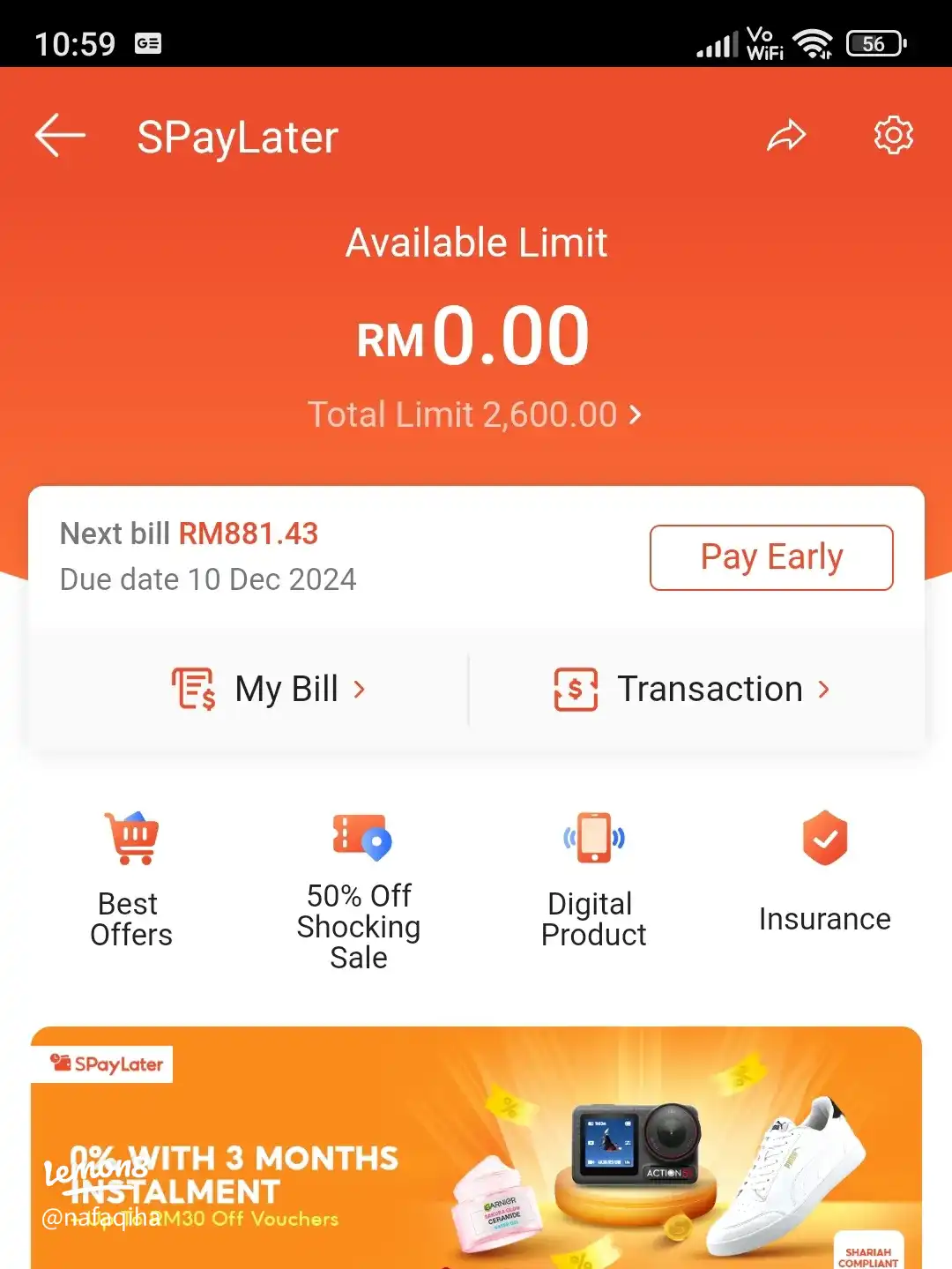The height and width of the screenshot is (1269, 952).
Task: Open Total Limit 2,600.00 details
Action: [x=475, y=414]
